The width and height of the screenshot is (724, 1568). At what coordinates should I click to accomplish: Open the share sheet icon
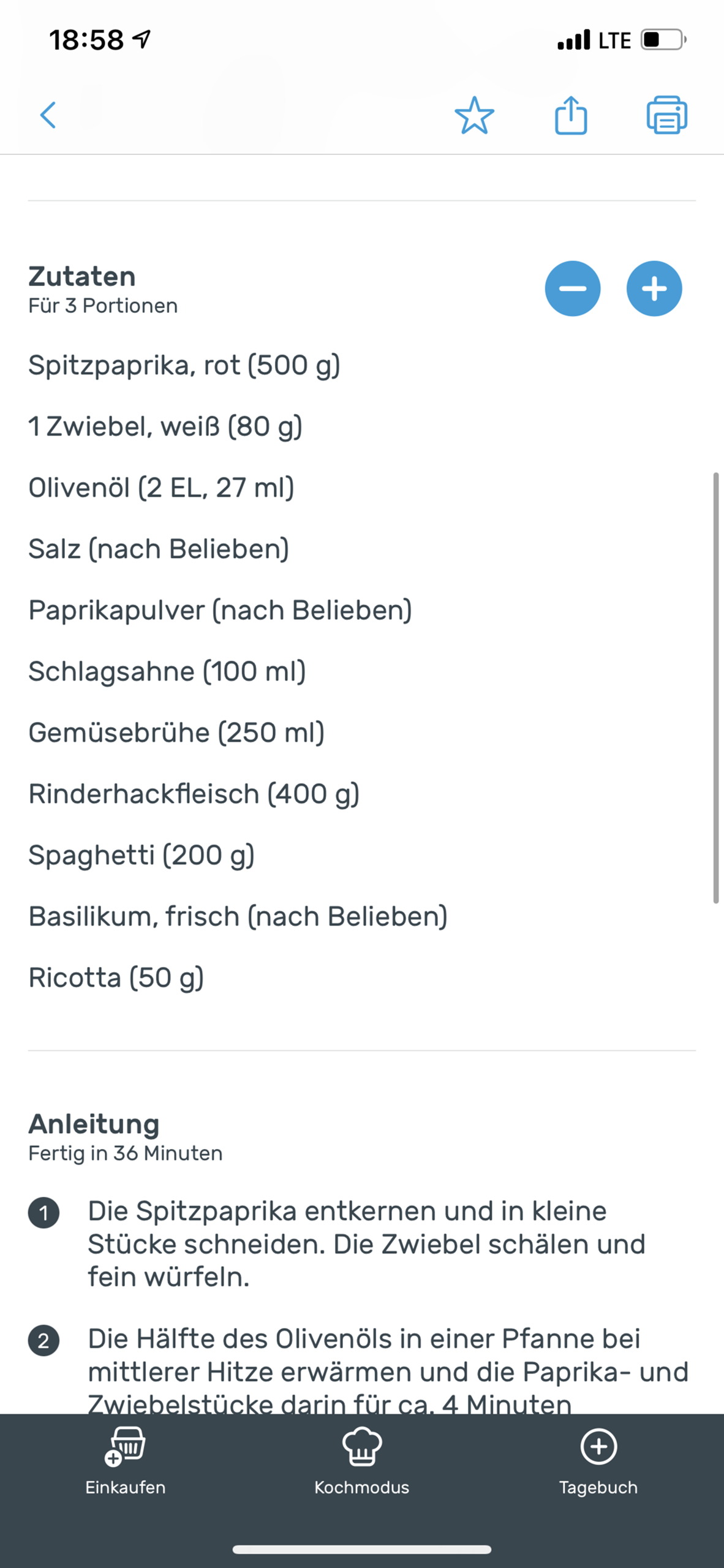[x=571, y=116]
